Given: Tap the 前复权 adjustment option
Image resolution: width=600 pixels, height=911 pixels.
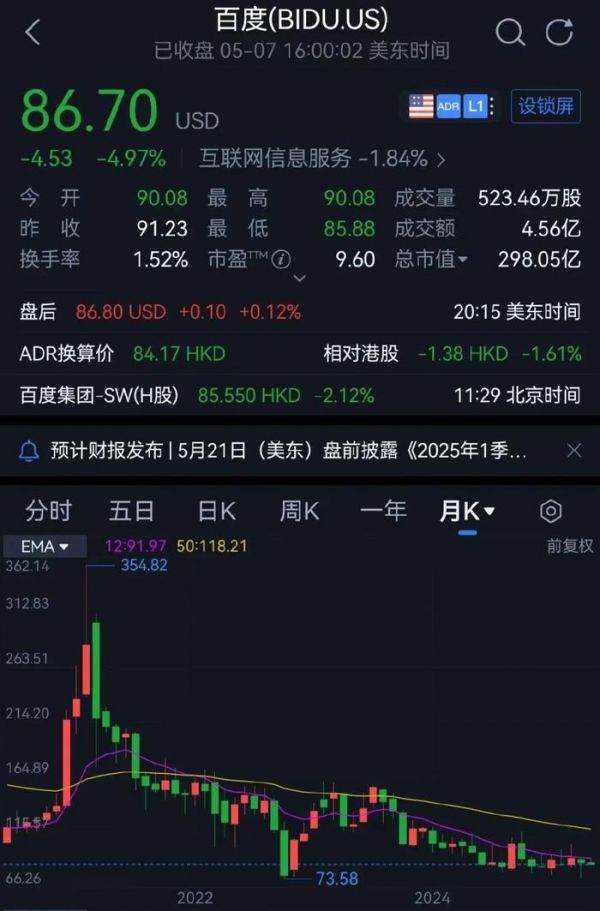Looking at the screenshot, I should click(570, 546).
